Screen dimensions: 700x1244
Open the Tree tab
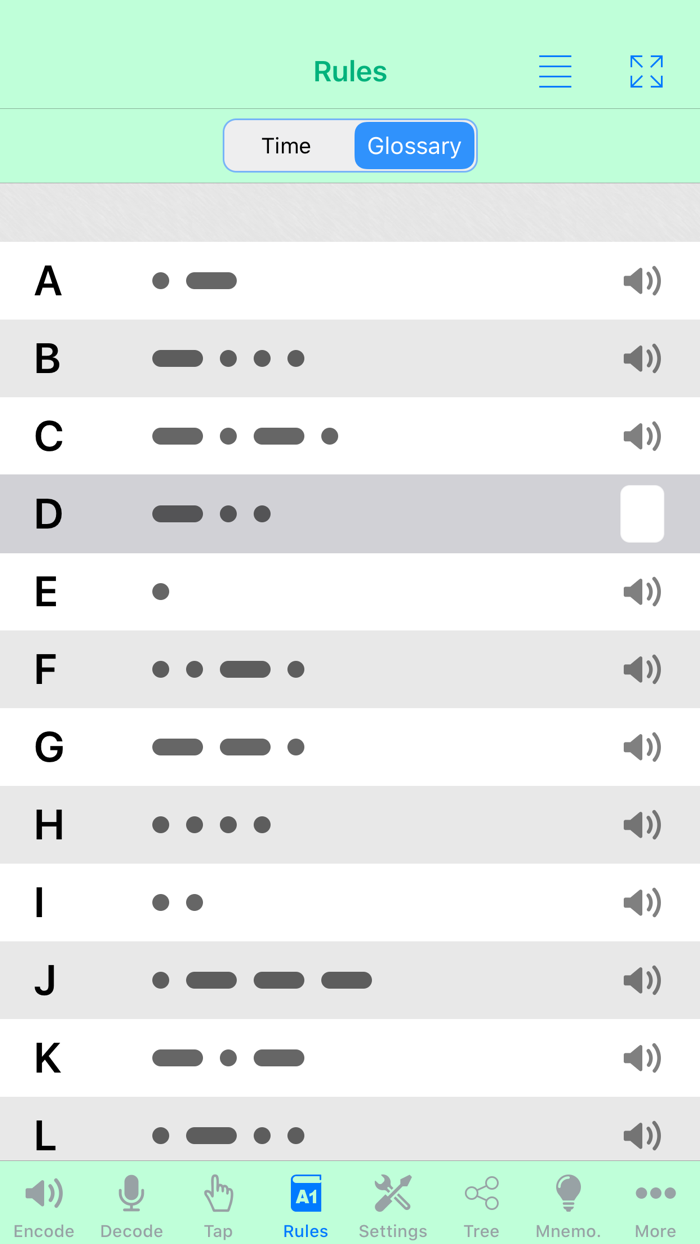tap(481, 1206)
